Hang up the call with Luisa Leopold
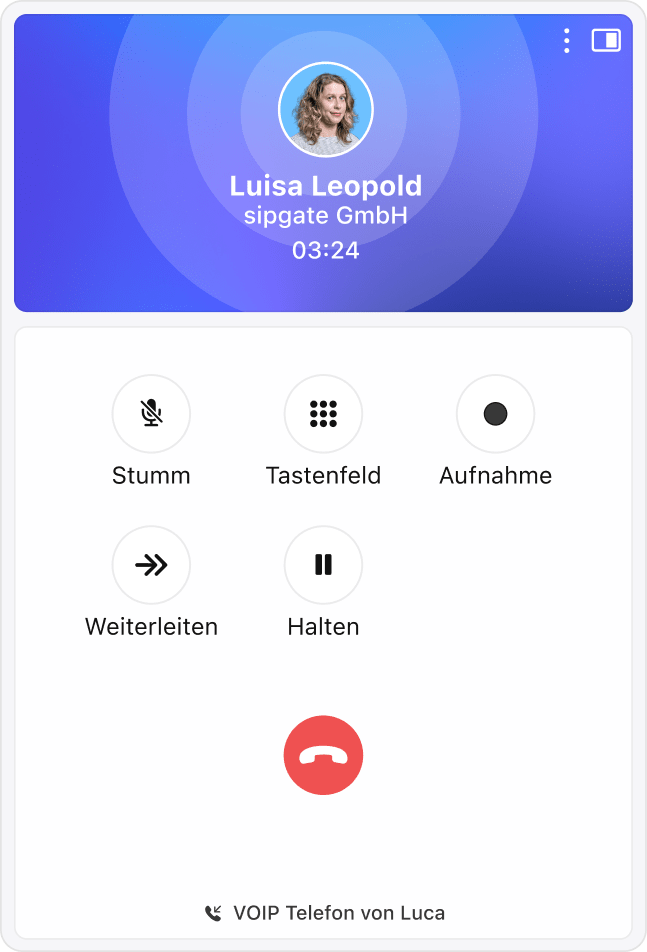The height and width of the screenshot is (952, 647). [323, 757]
